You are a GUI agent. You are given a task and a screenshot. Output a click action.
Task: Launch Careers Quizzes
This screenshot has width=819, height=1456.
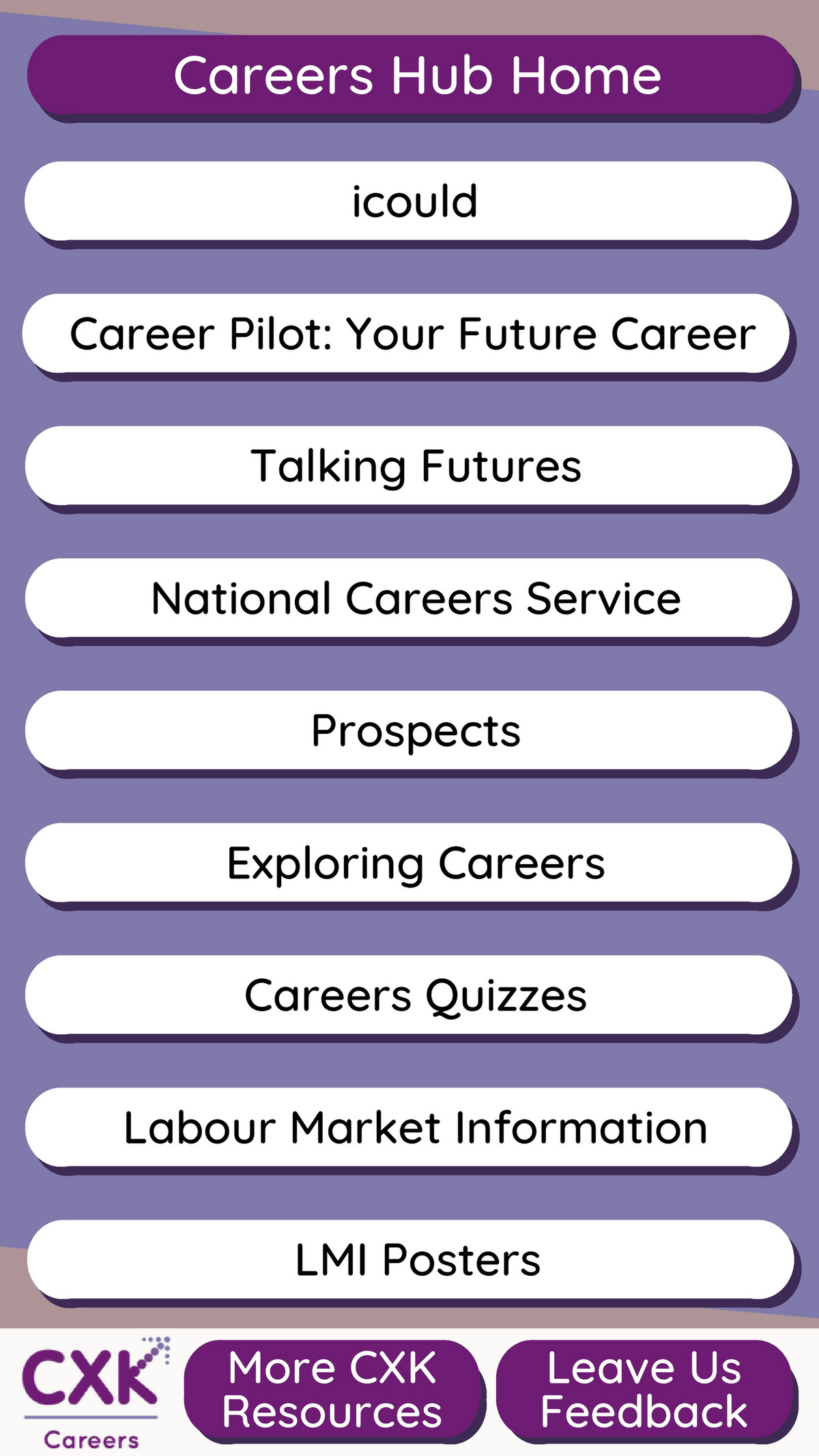409,995
